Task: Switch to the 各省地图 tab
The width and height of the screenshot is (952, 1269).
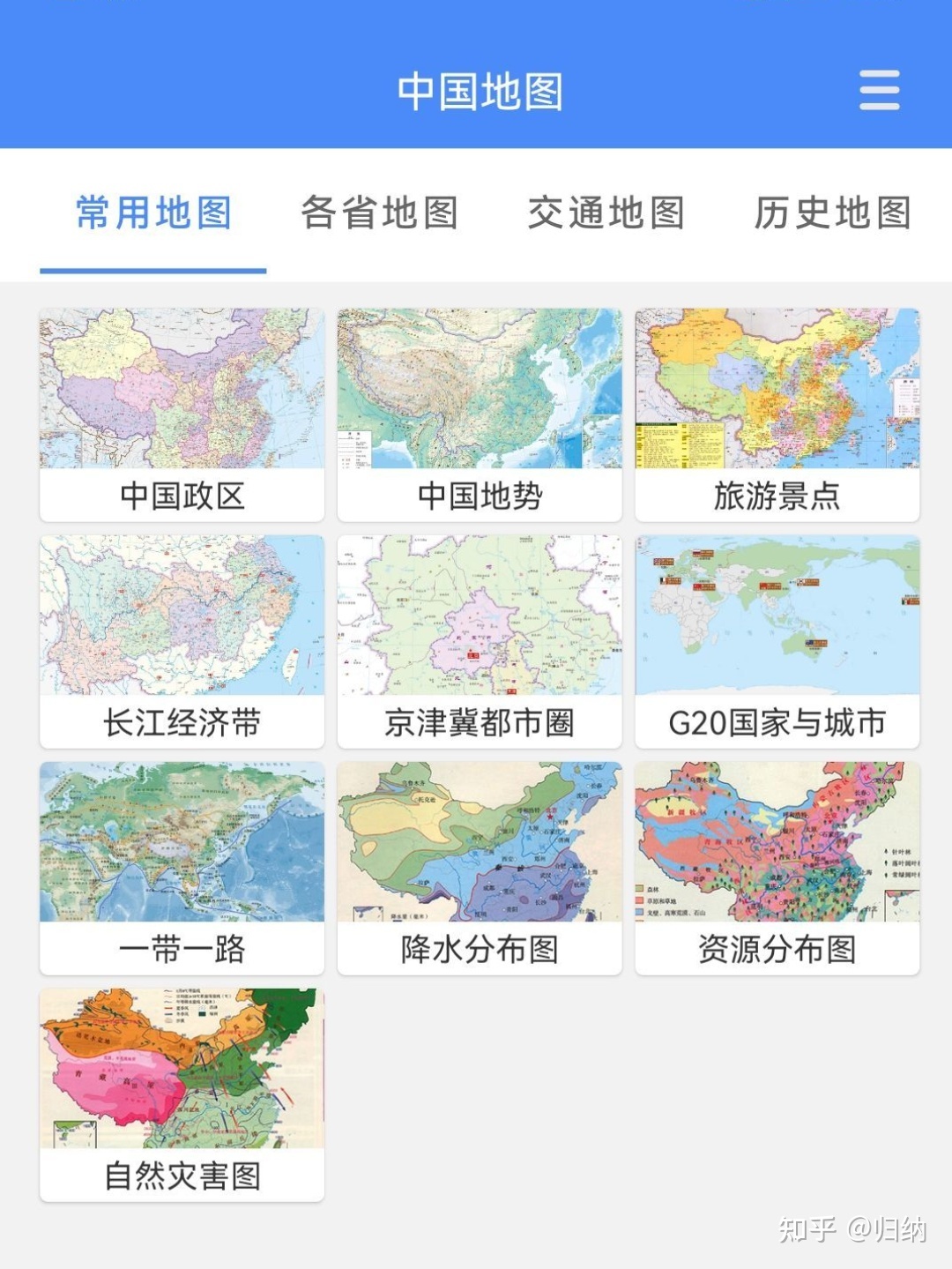Action: click(380, 213)
